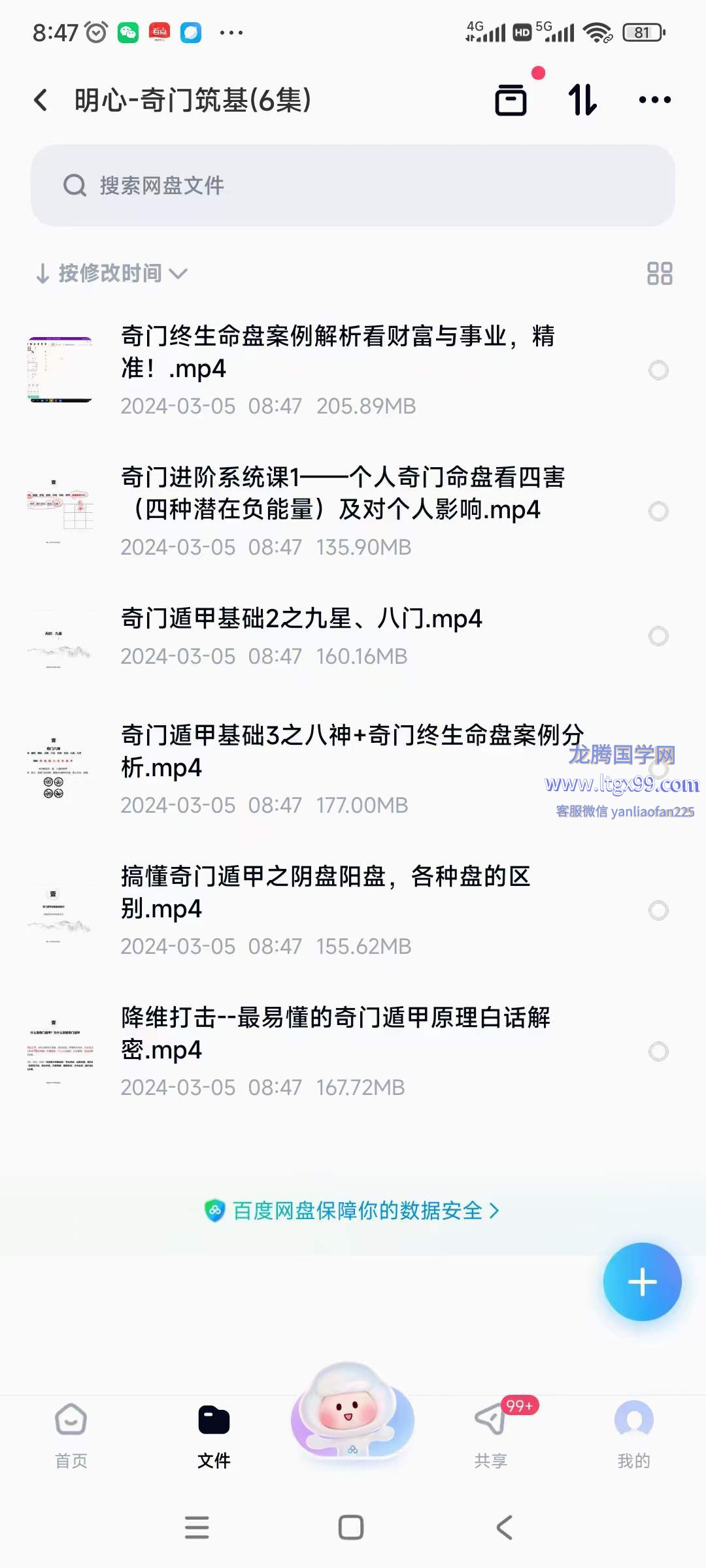Viewport: 706px width, 1568px height.
Task: Open 奇门终生命盘案例解析看财富与事业 video
Action: pyautogui.click(x=337, y=353)
